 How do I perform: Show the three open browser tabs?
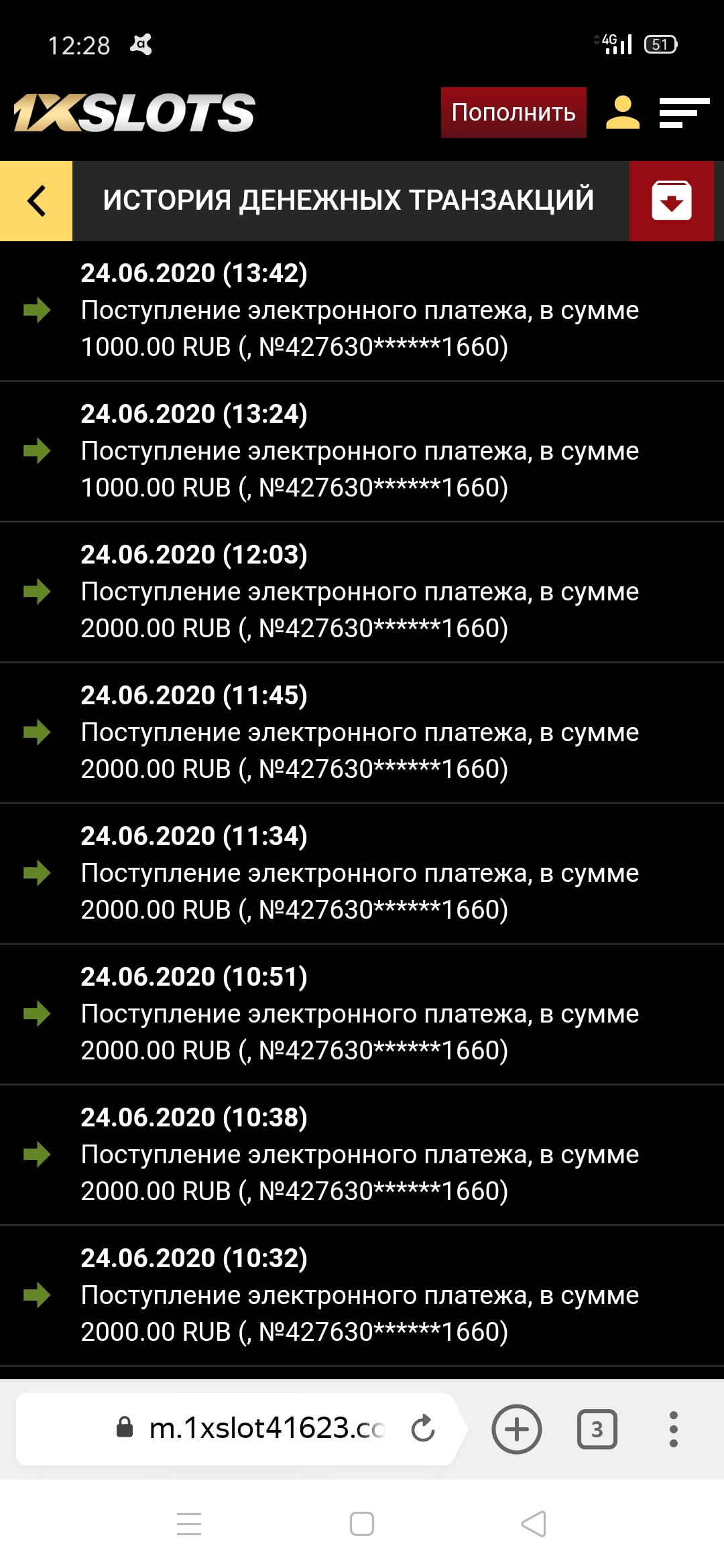[597, 1429]
